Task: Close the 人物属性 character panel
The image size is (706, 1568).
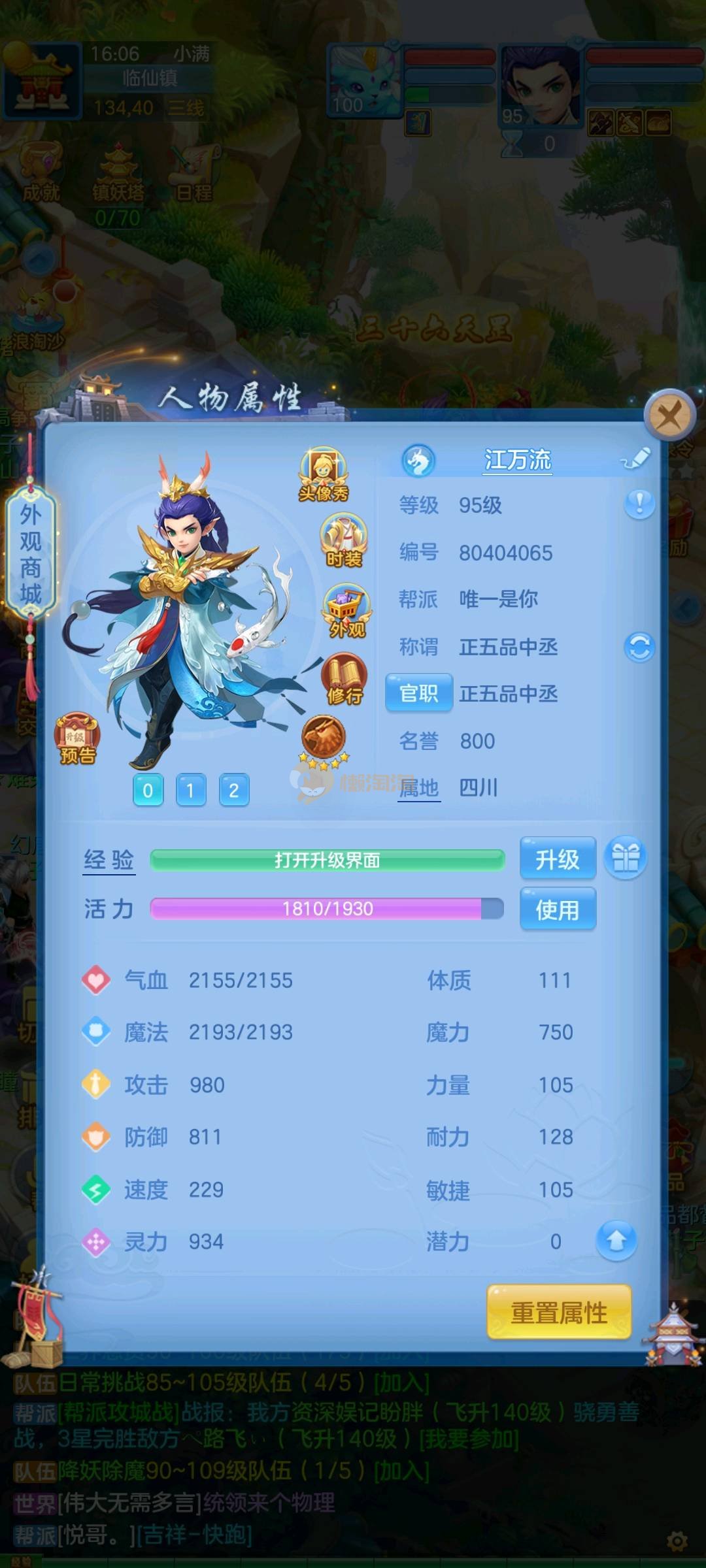Action: point(669,415)
